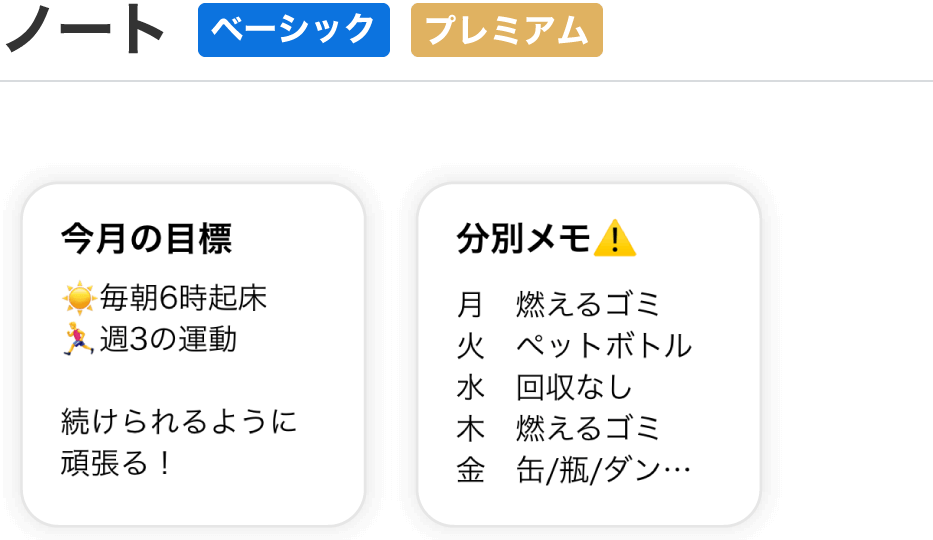Open the 分別メモ note card
The height and width of the screenshot is (540, 933).
tap(588, 354)
